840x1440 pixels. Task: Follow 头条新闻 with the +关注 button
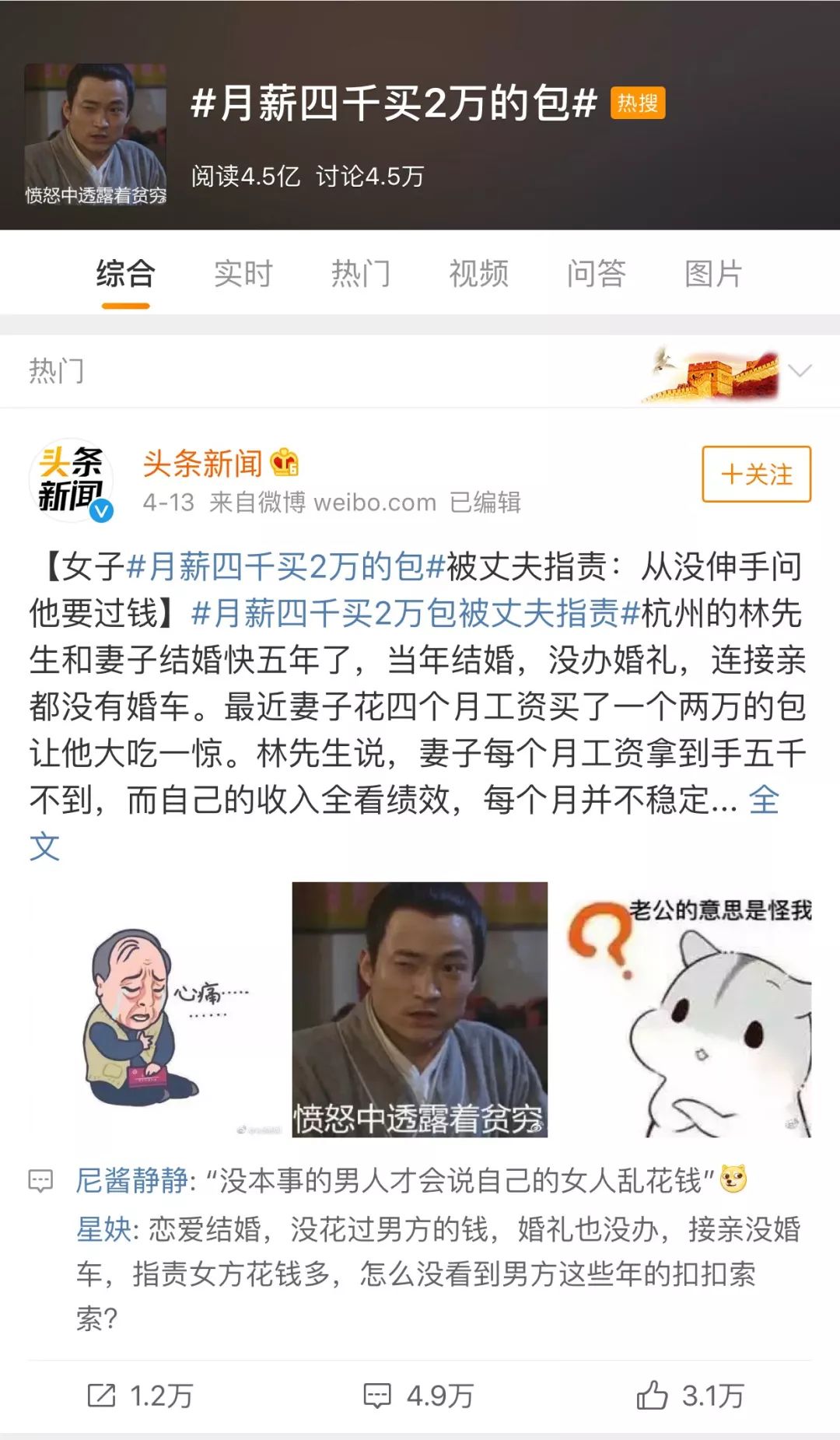click(756, 474)
